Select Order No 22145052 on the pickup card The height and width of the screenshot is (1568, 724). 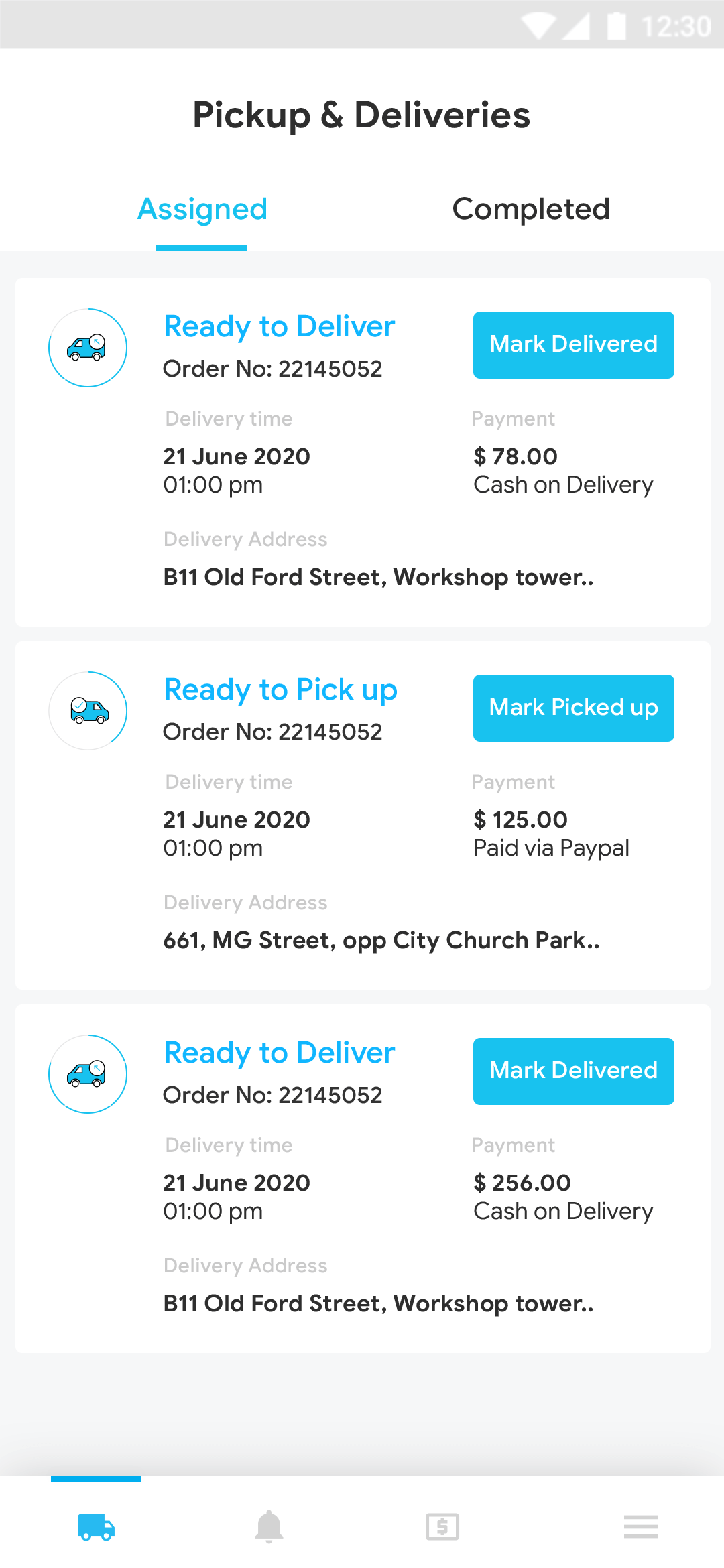click(272, 732)
